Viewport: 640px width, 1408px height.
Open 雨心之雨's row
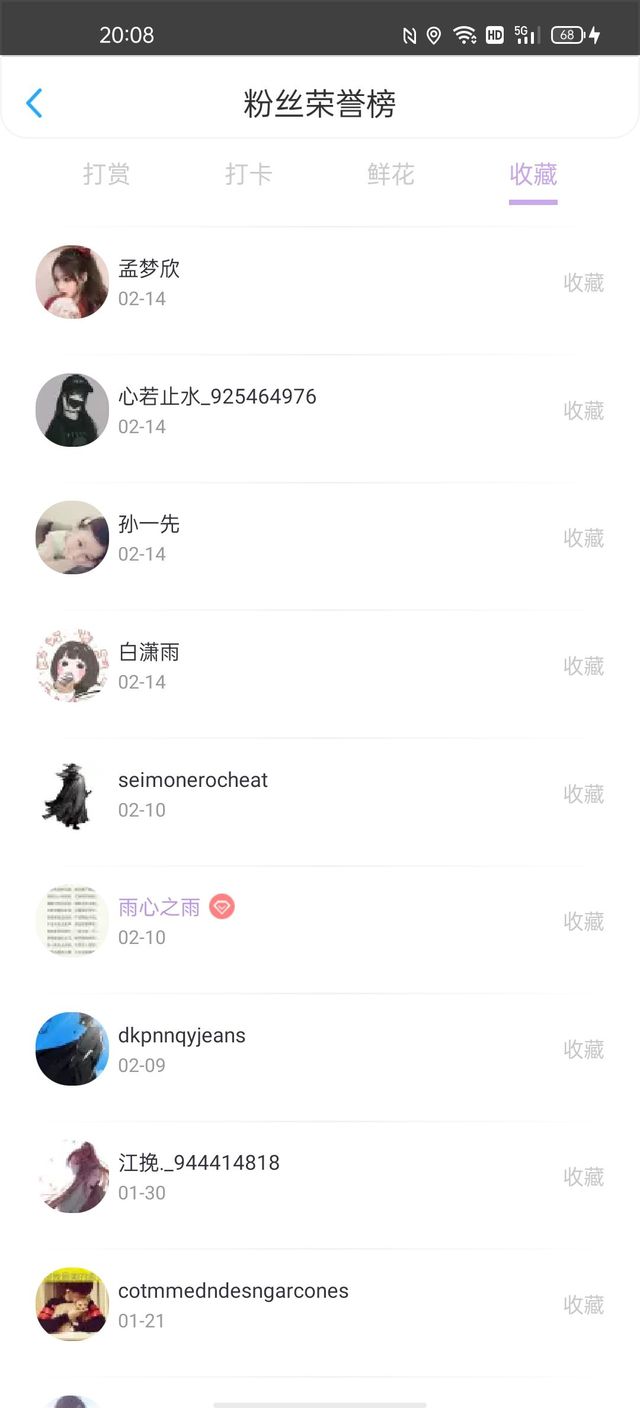click(320, 921)
